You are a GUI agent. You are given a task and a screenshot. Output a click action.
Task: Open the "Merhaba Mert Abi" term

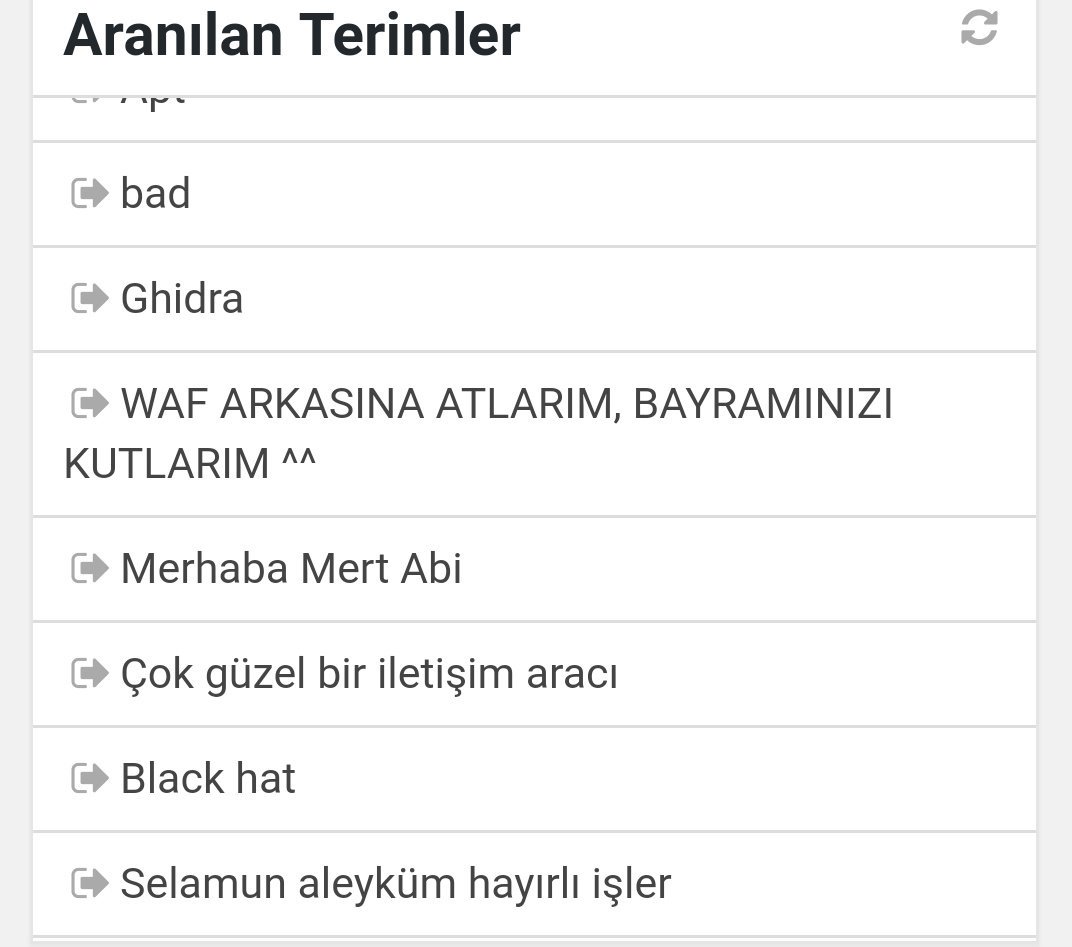[x=290, y=569]
